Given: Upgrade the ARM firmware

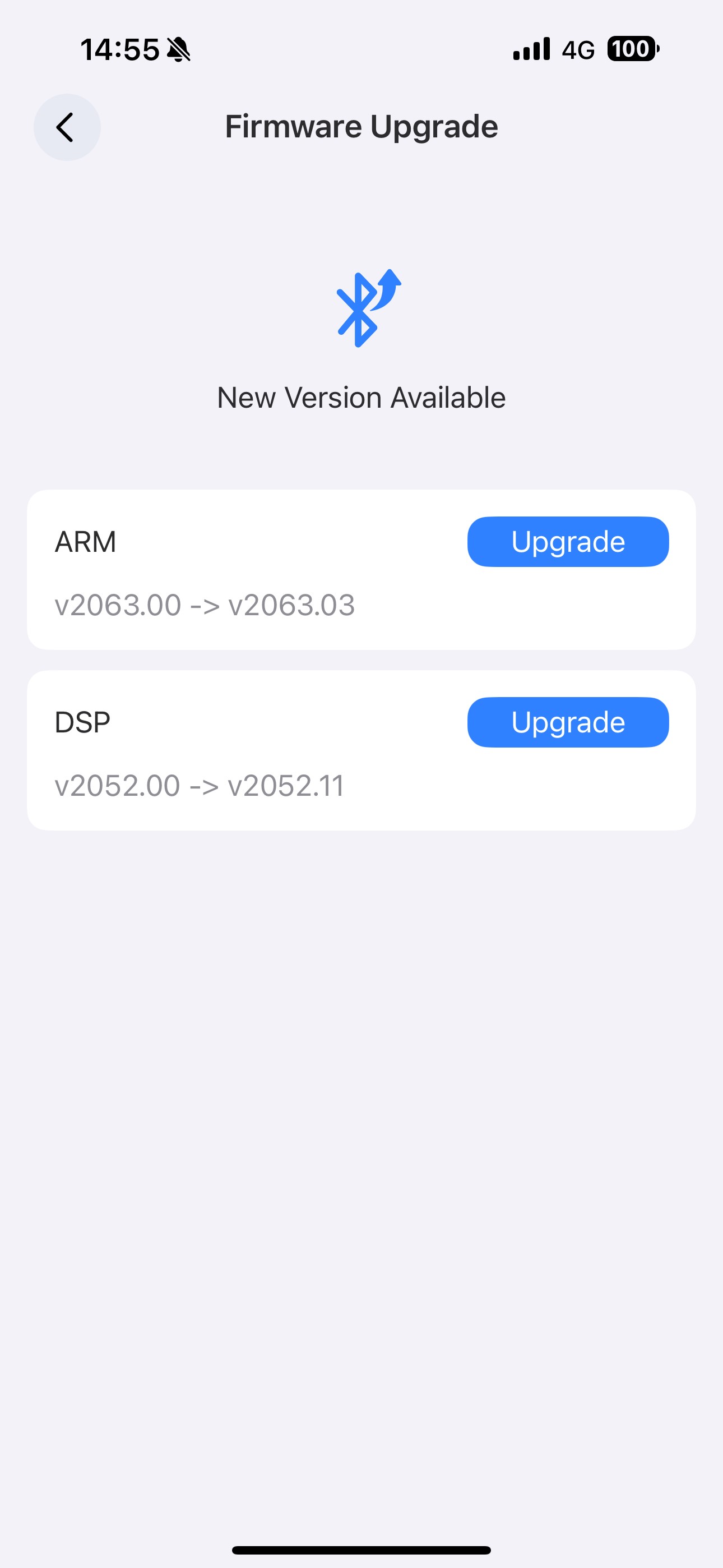Looking at the screenshot, I should click(568, 542).
